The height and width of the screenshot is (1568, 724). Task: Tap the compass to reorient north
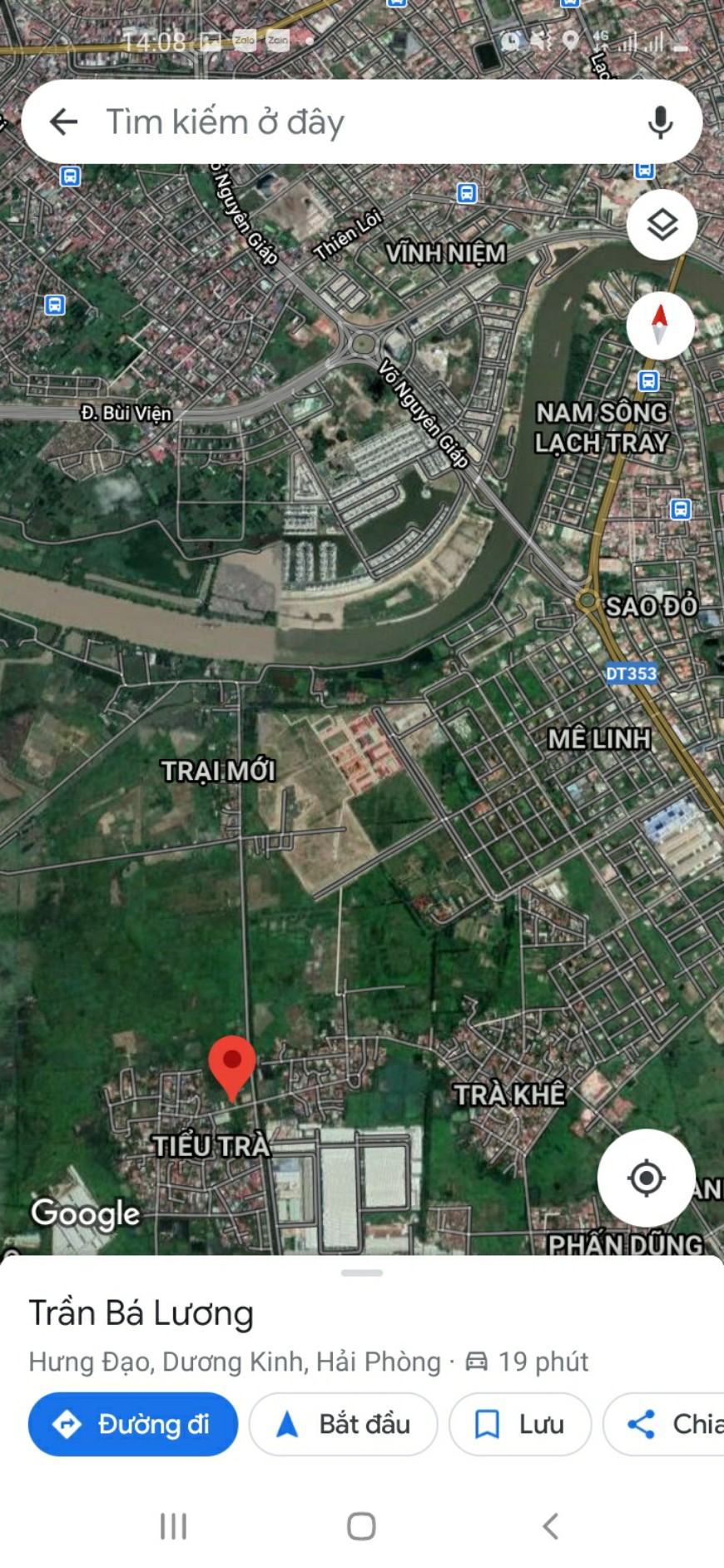pos(660,326)
